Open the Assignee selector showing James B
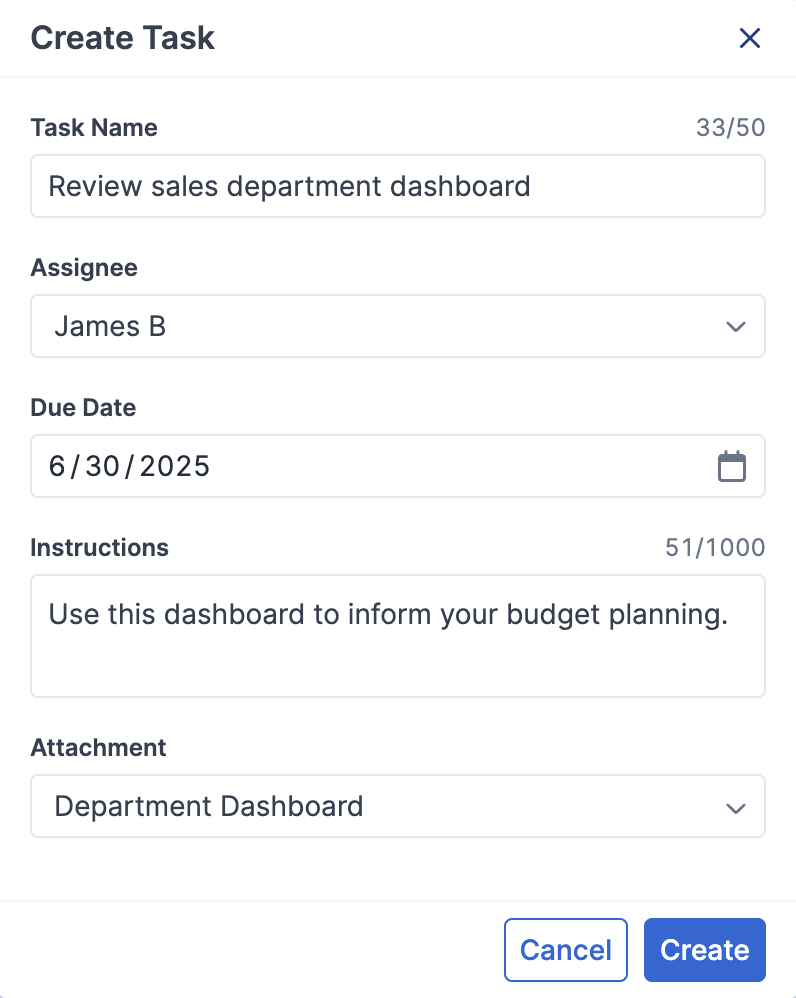796x998 pixels. pos(400,326)
